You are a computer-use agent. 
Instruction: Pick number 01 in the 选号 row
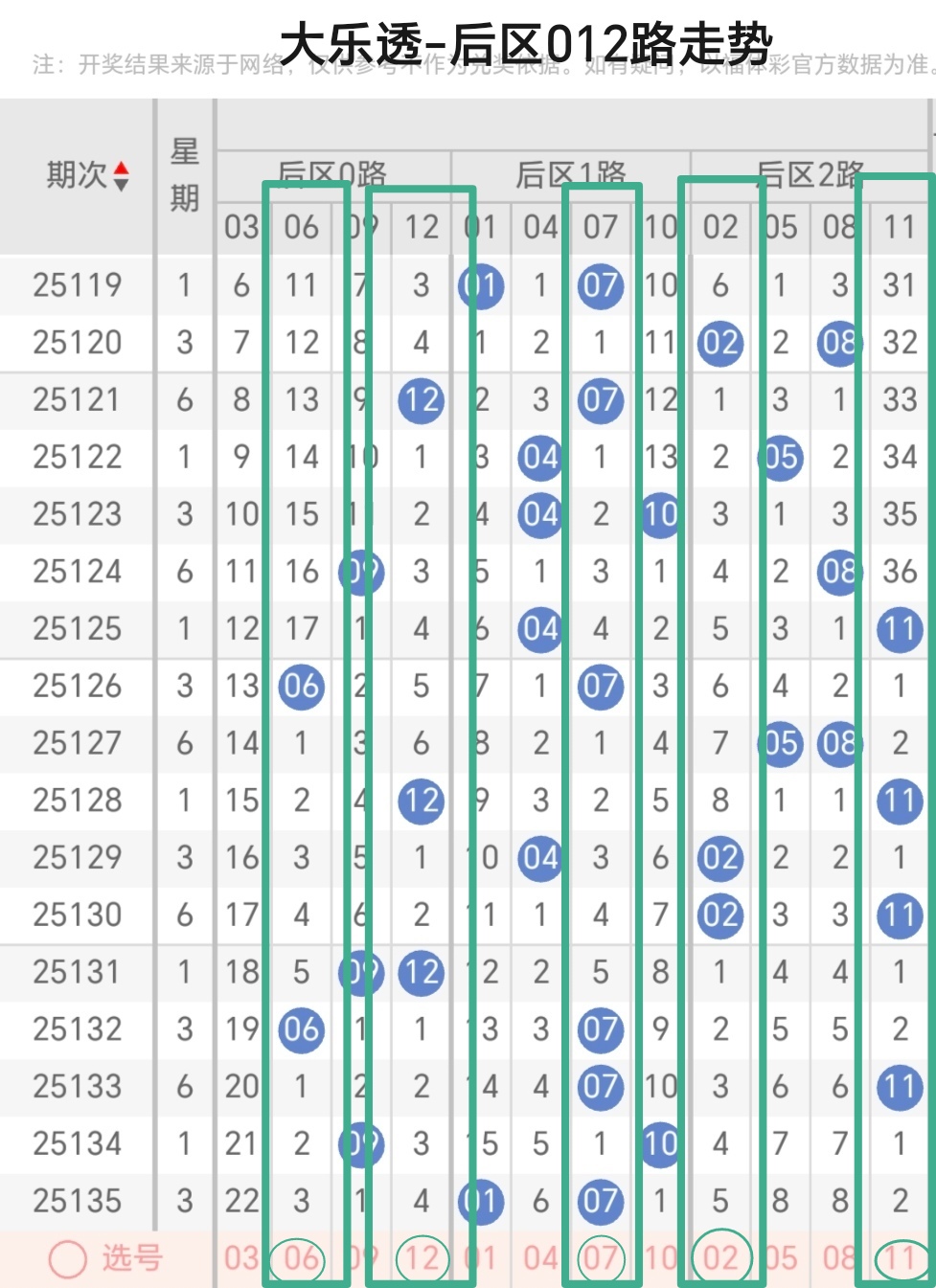click(x=481, y=1258)
